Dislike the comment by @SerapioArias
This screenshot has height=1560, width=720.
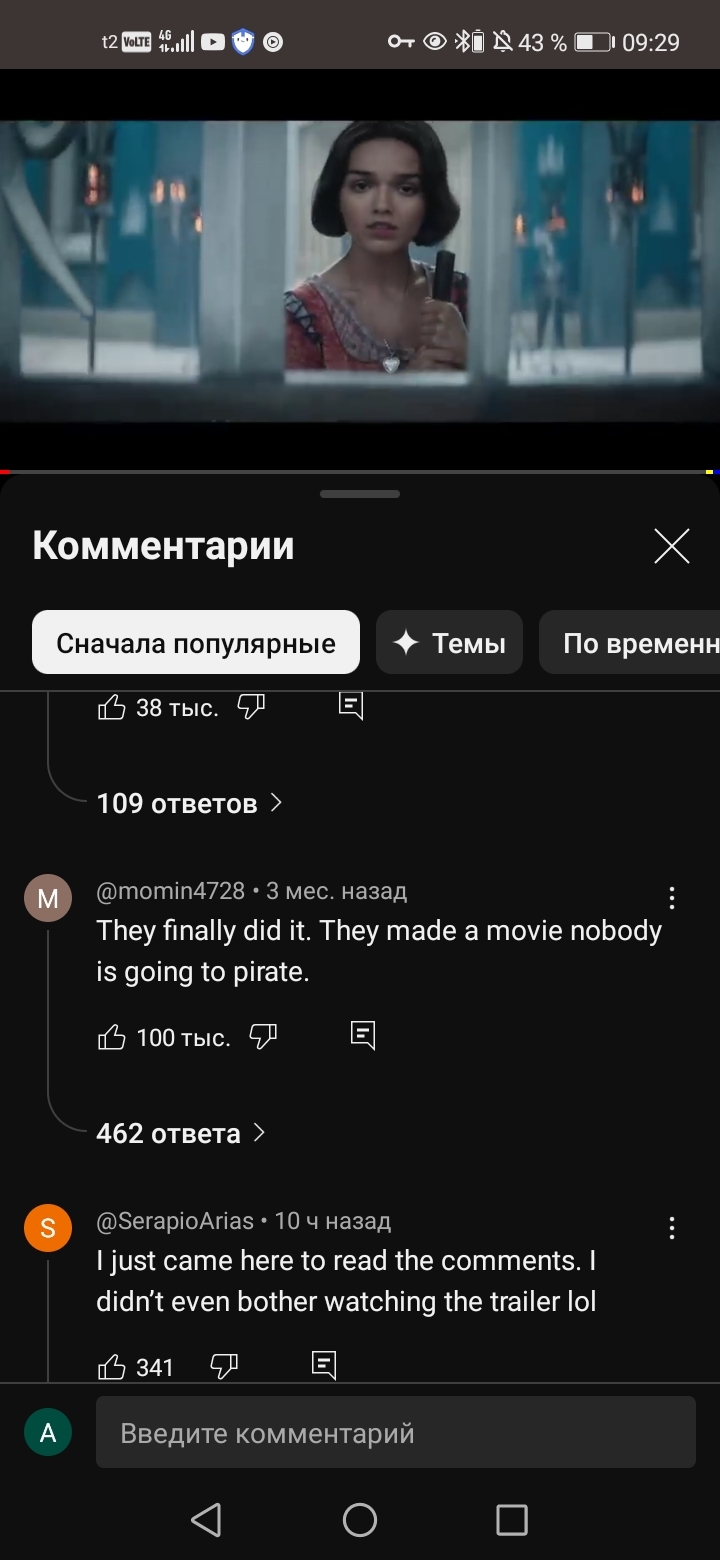(x=224, y=1366)
